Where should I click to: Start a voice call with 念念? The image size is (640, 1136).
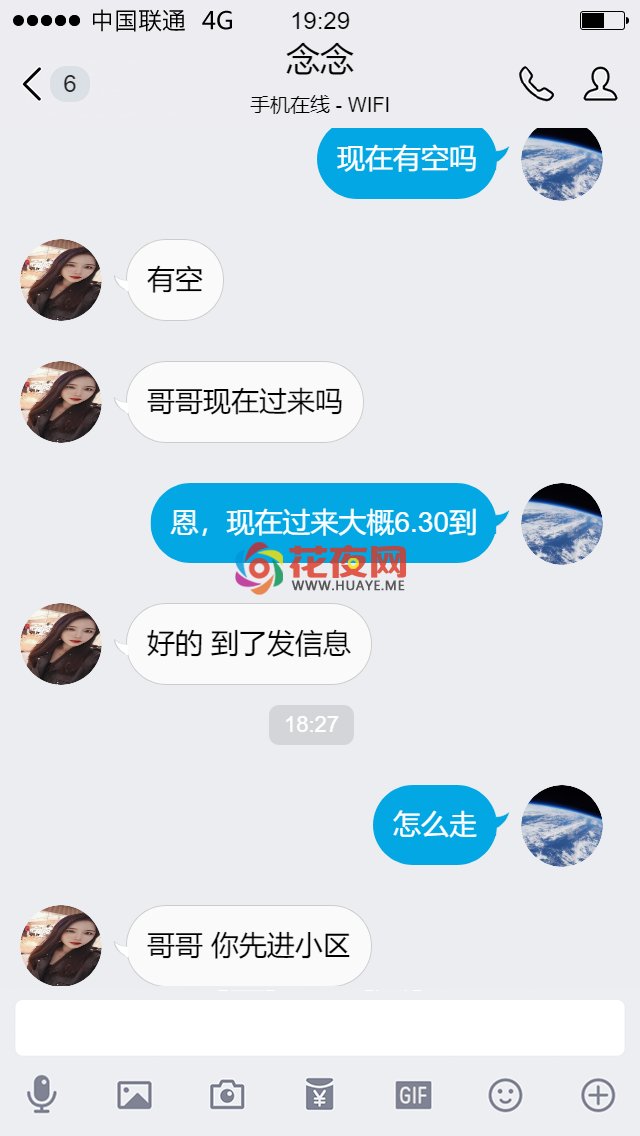point(536,84)
